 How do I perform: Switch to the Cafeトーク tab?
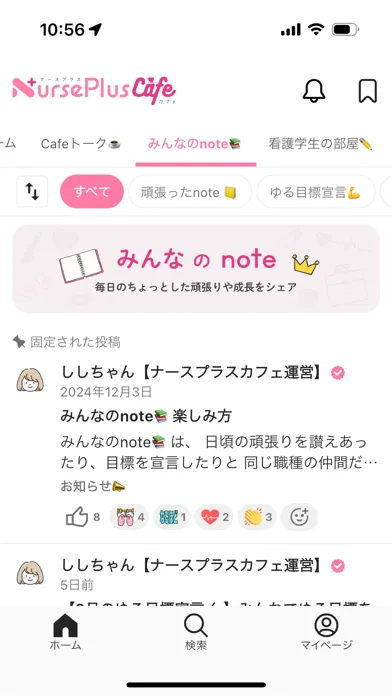(81, 144)
